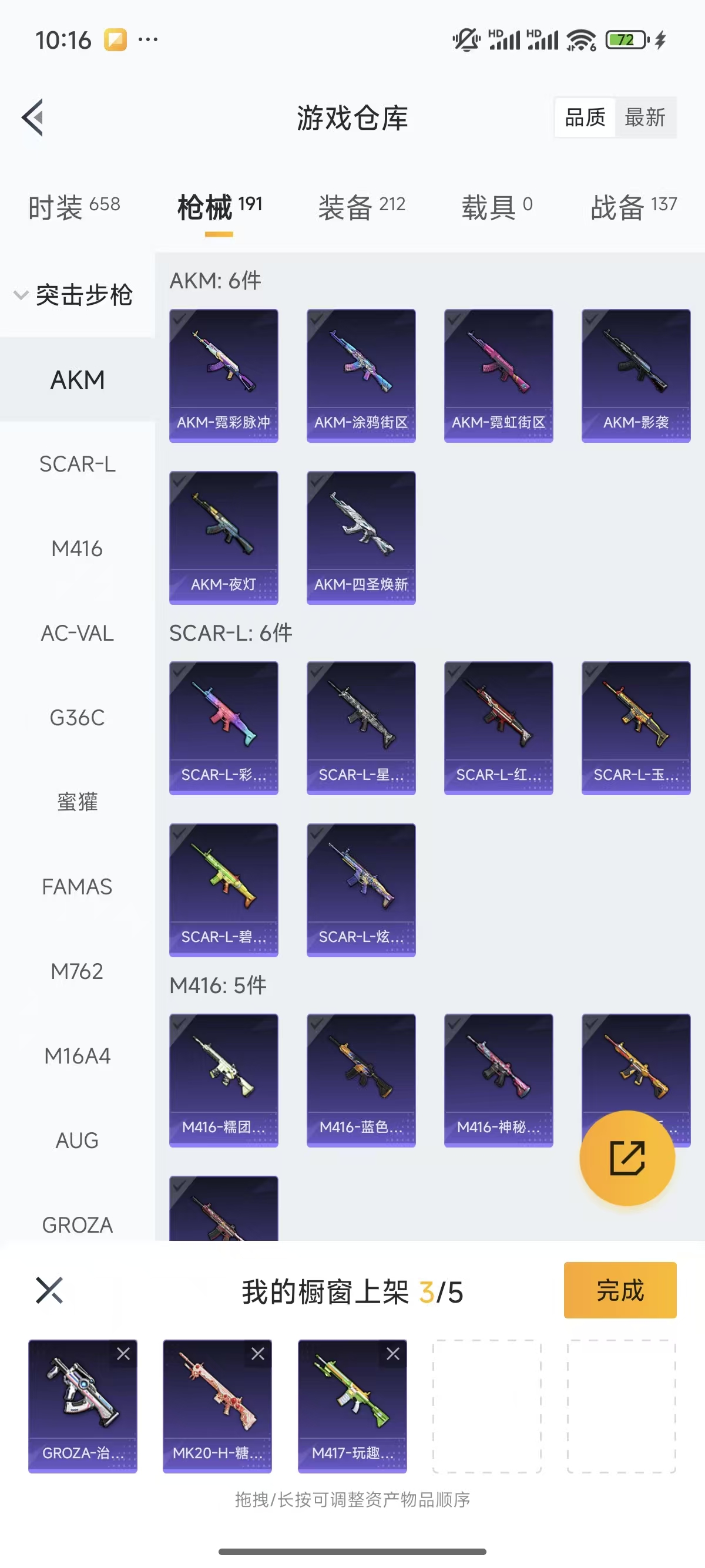Choose the AKM-四圣焕新 skin
The image size is (705, 1568).
(x=361, y=537)
